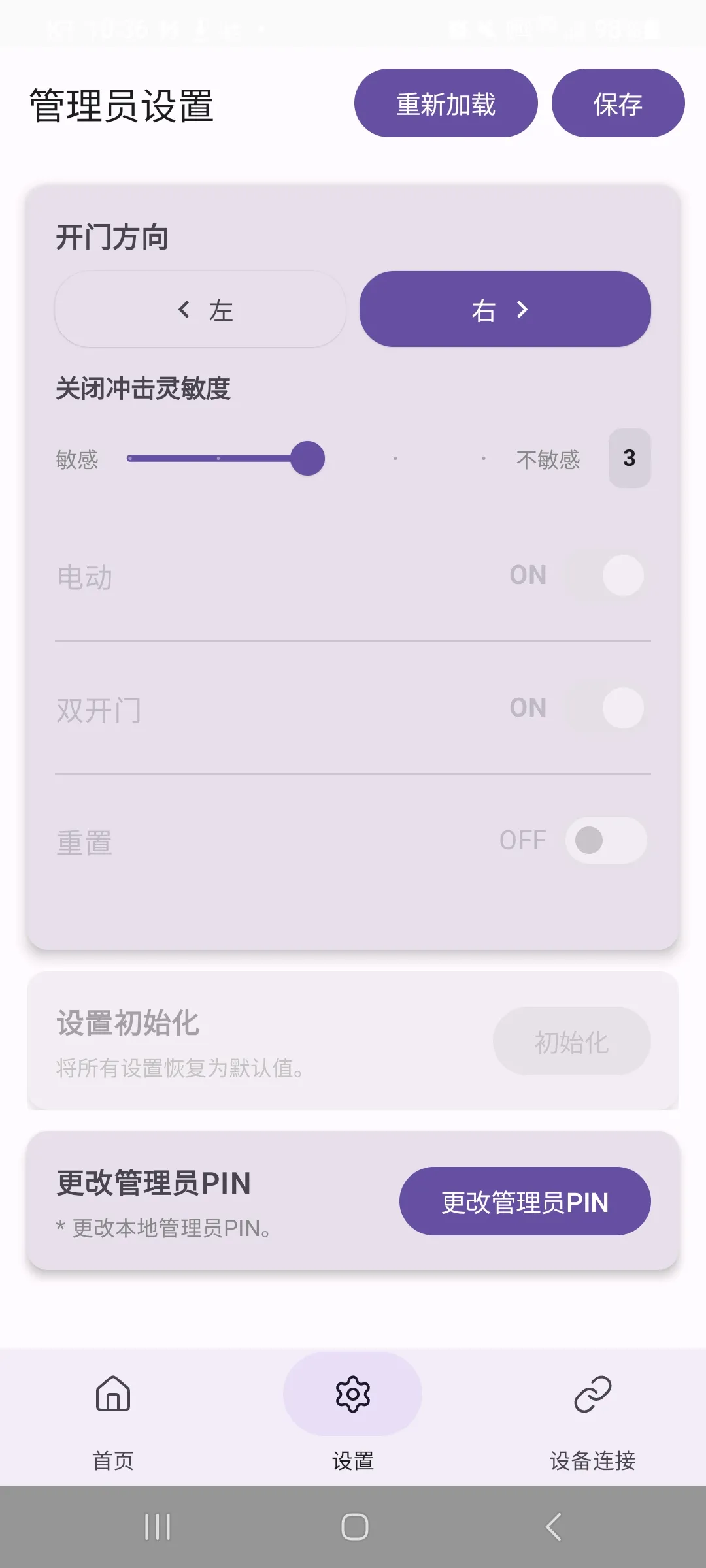Click the left chevron inside the 左 button

pyautogui.click(x=184, y=310)
